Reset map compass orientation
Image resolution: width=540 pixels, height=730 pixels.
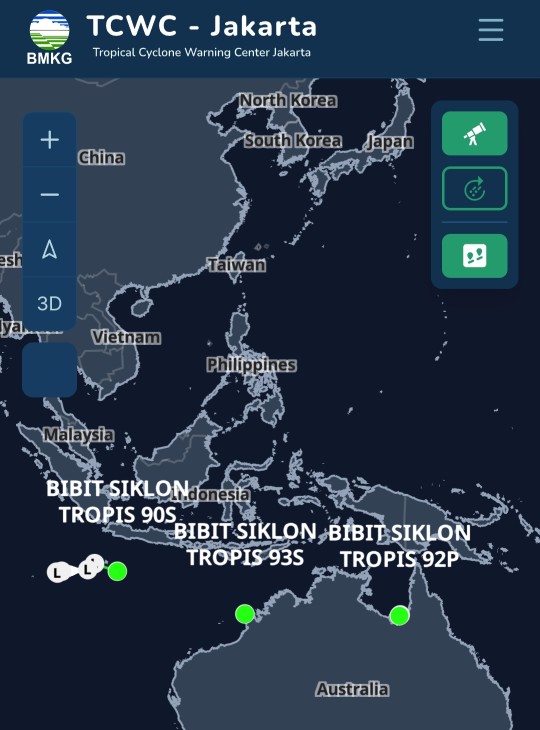click(49, 249)
